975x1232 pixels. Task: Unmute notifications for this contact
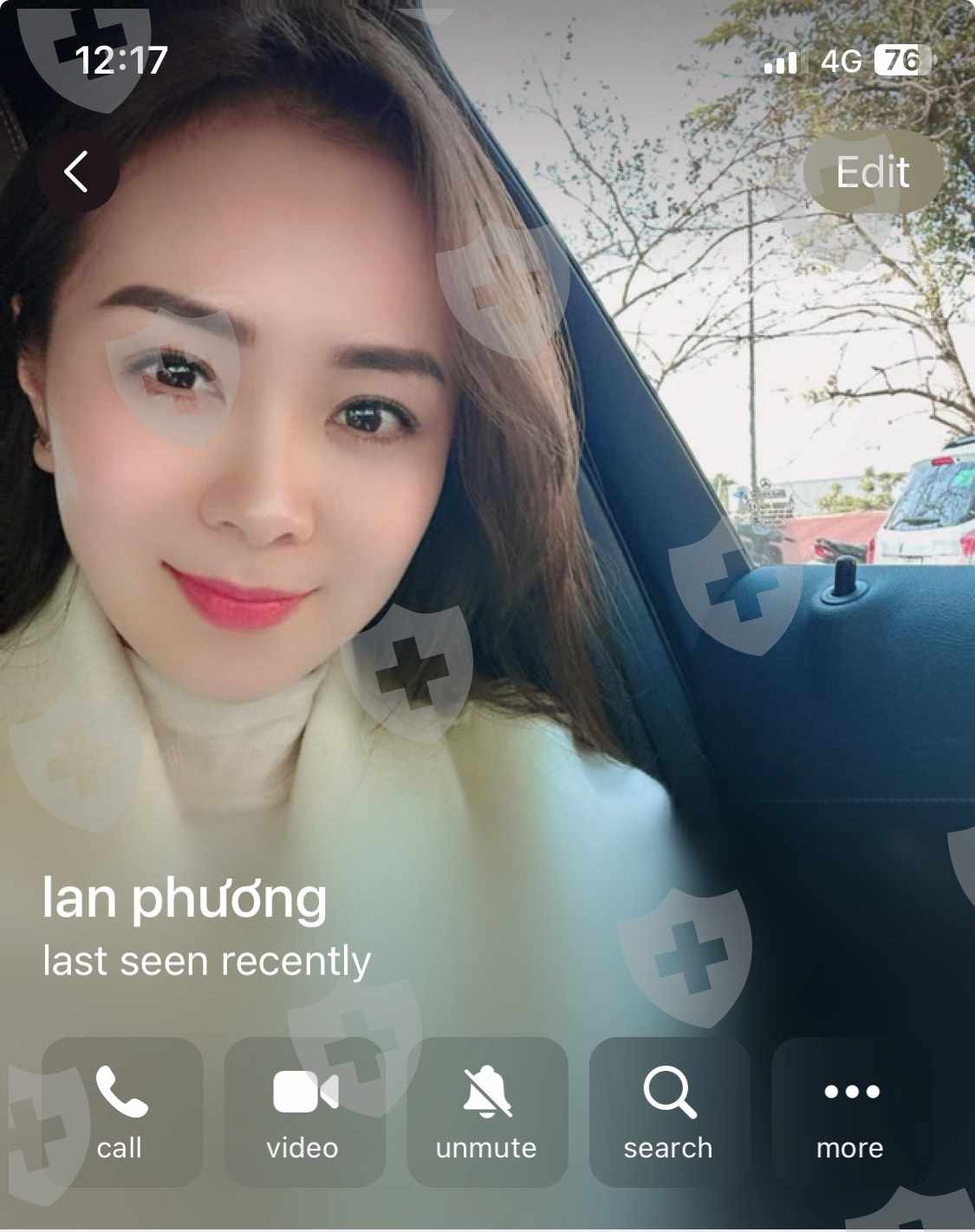[x=487, y=1112]
